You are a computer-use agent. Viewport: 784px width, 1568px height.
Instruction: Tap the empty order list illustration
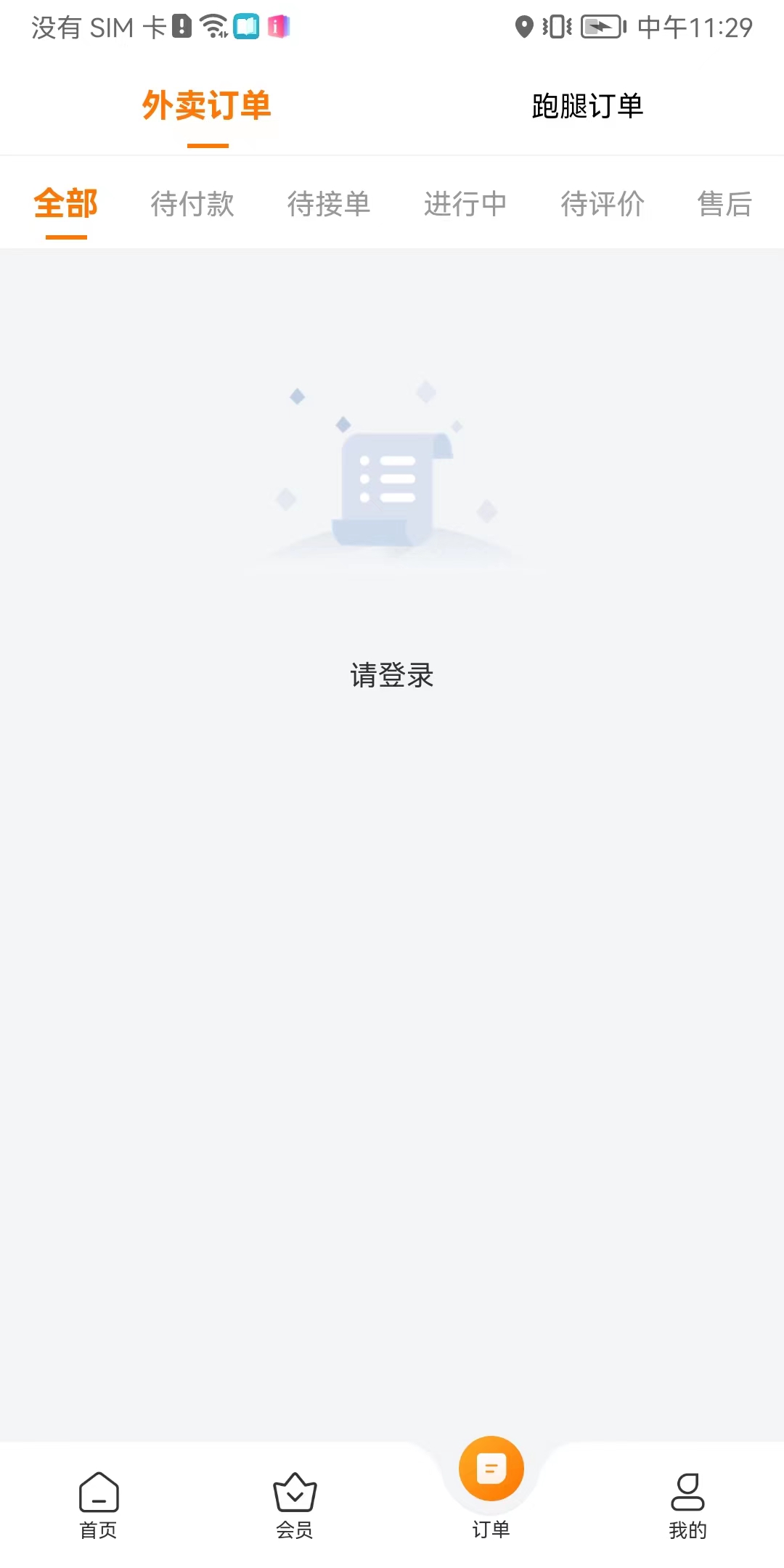[x=392, y=486]
